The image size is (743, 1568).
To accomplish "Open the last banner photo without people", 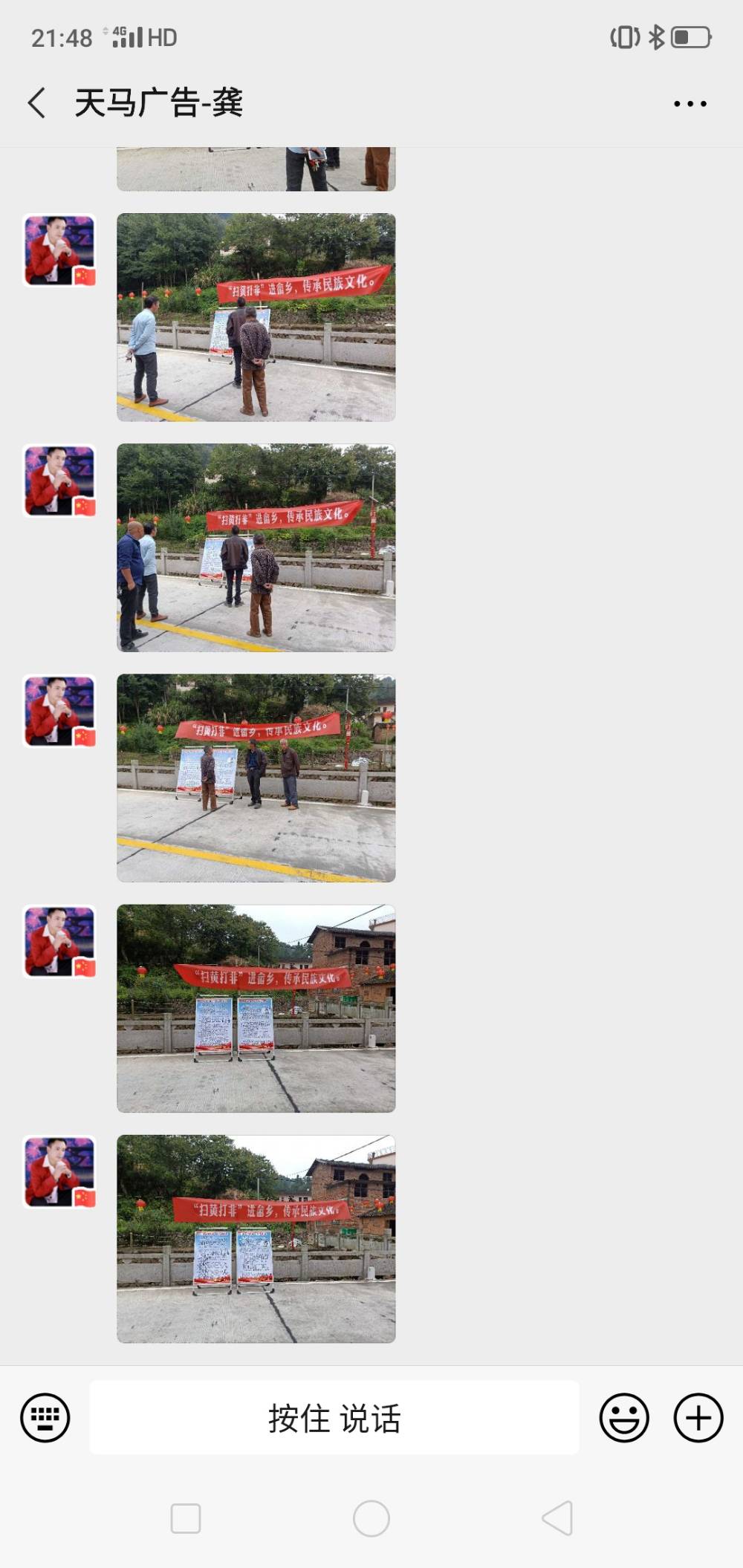I will pyautogui.click(x=256, y=1238).
